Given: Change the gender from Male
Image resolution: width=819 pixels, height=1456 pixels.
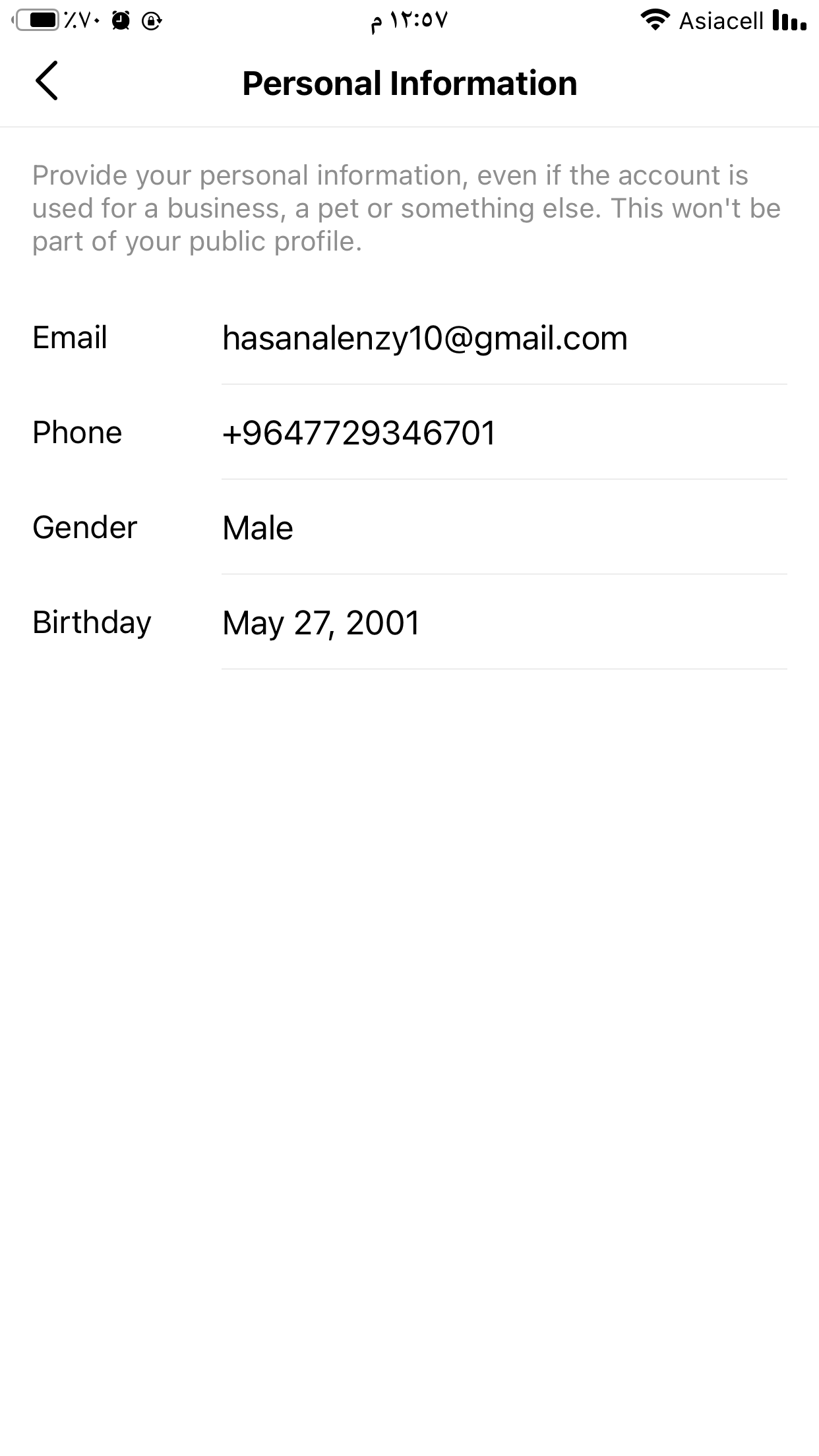Looking at the screenshot, I should click(x=504, y=528).
